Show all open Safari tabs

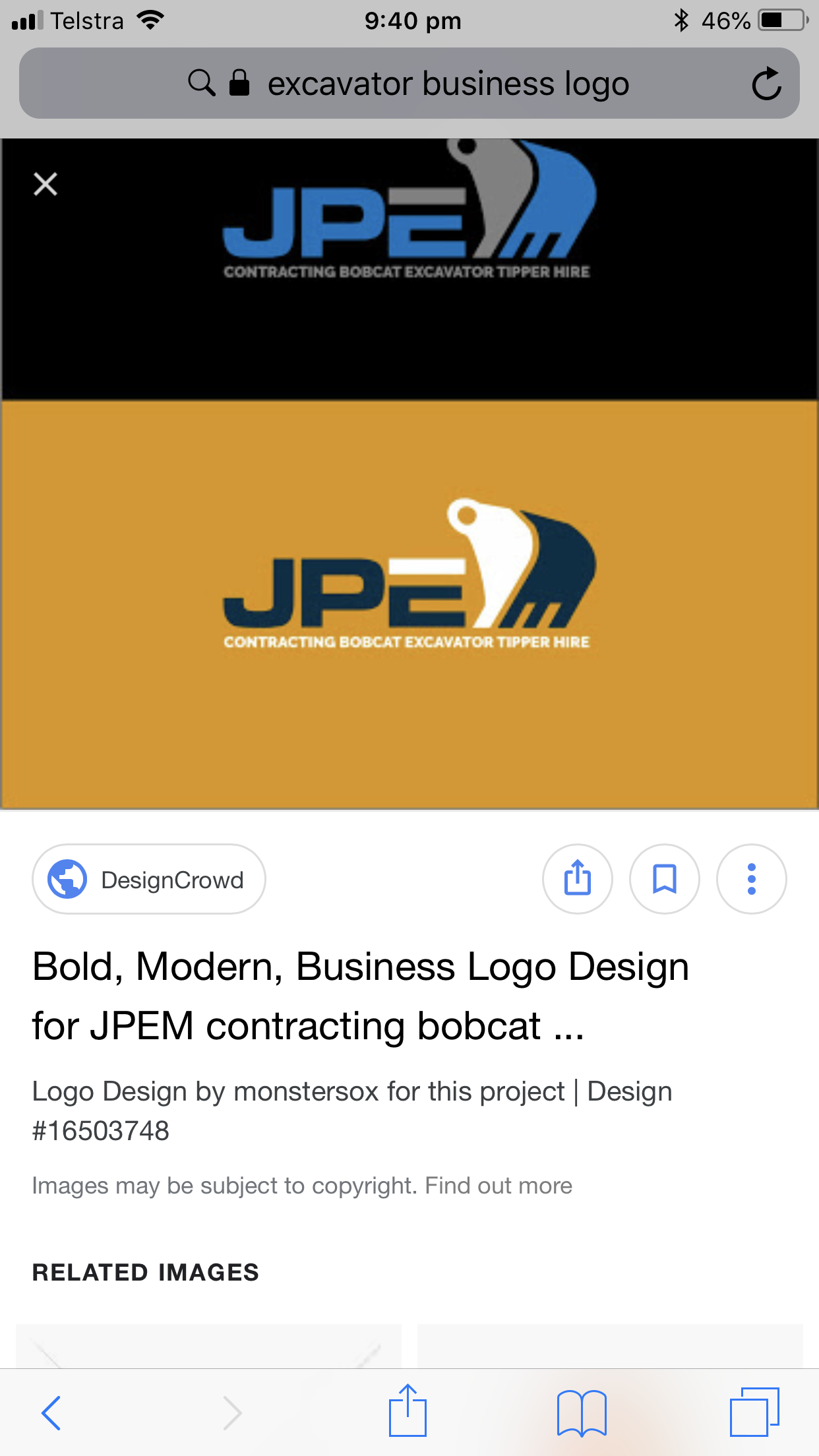pos(754,1412)
